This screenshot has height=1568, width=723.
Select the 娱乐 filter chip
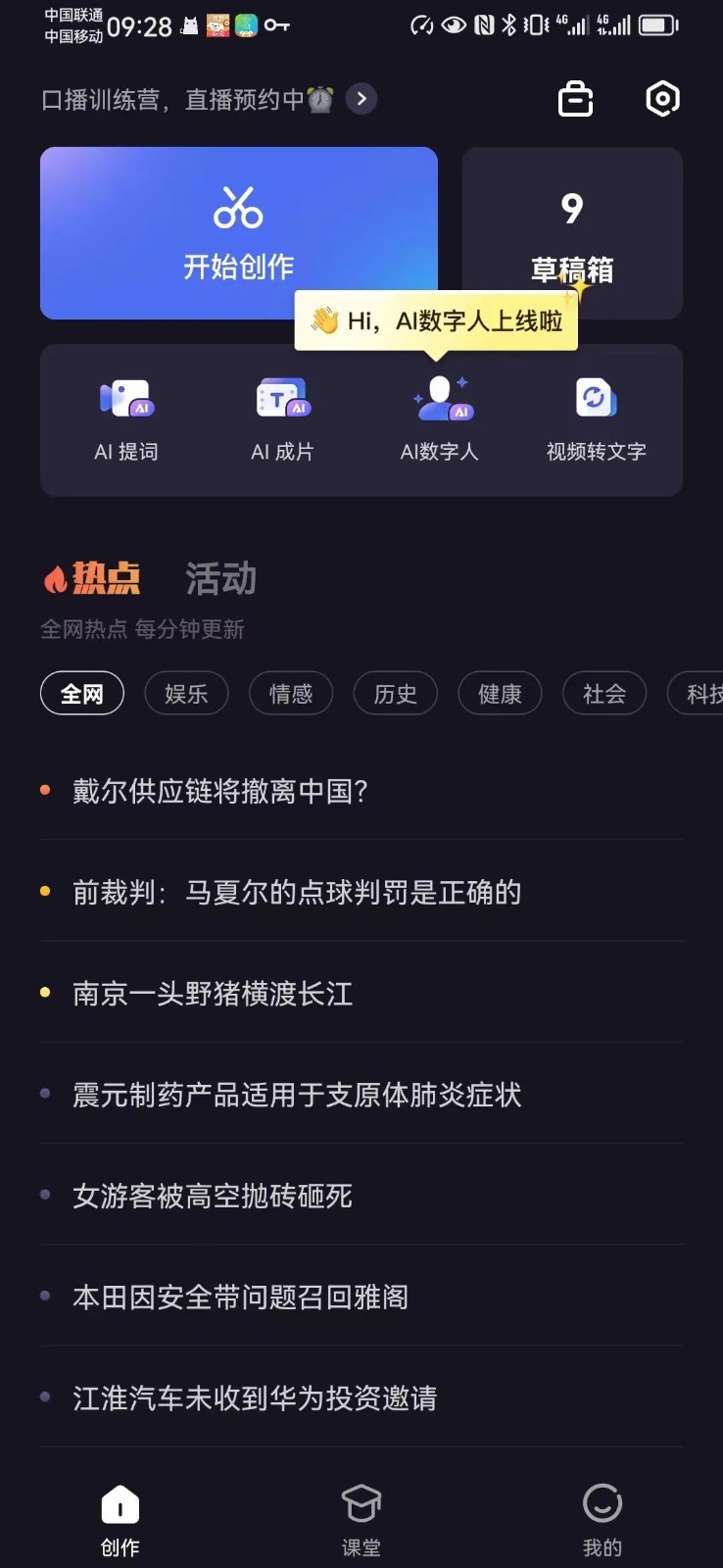(186, 694)
